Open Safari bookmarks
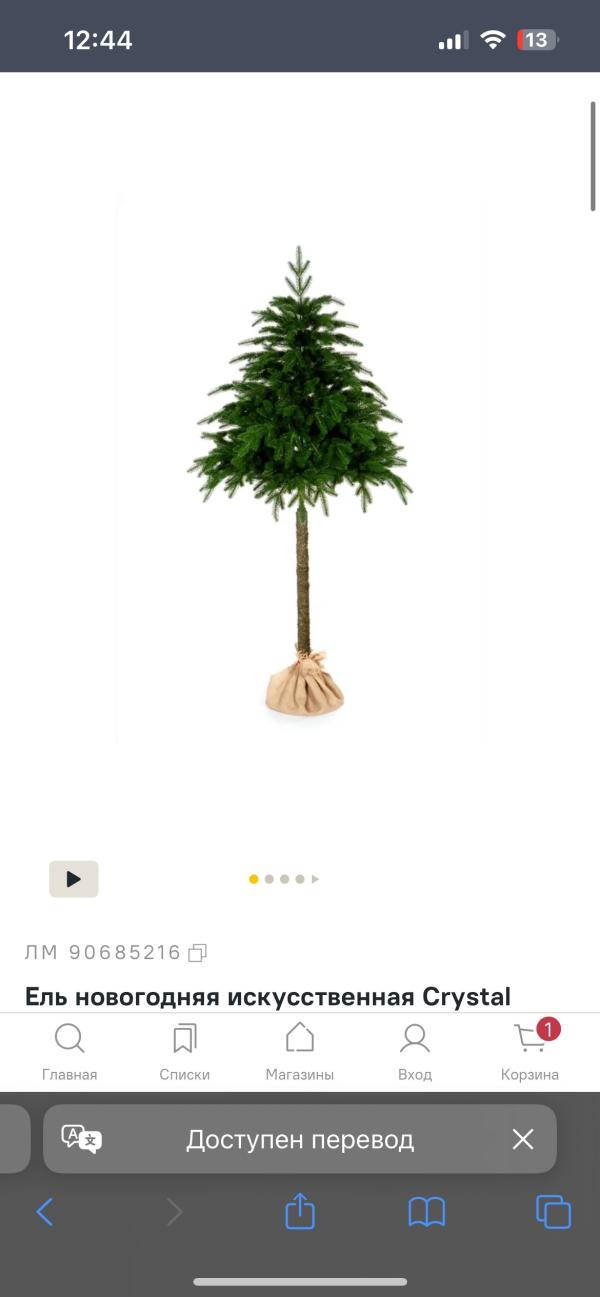600x1297 pixels. (x=427, y=1212)
